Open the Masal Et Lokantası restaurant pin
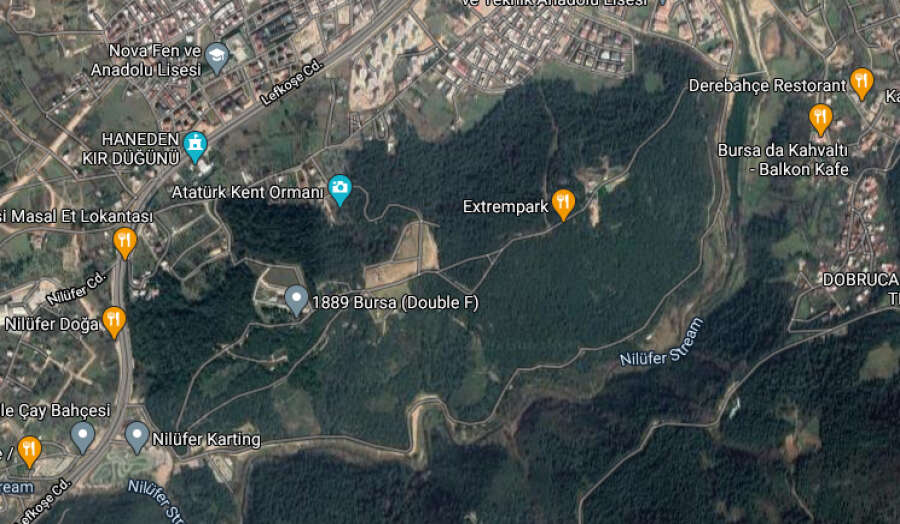The image size is (900, 524). point(125,241)
